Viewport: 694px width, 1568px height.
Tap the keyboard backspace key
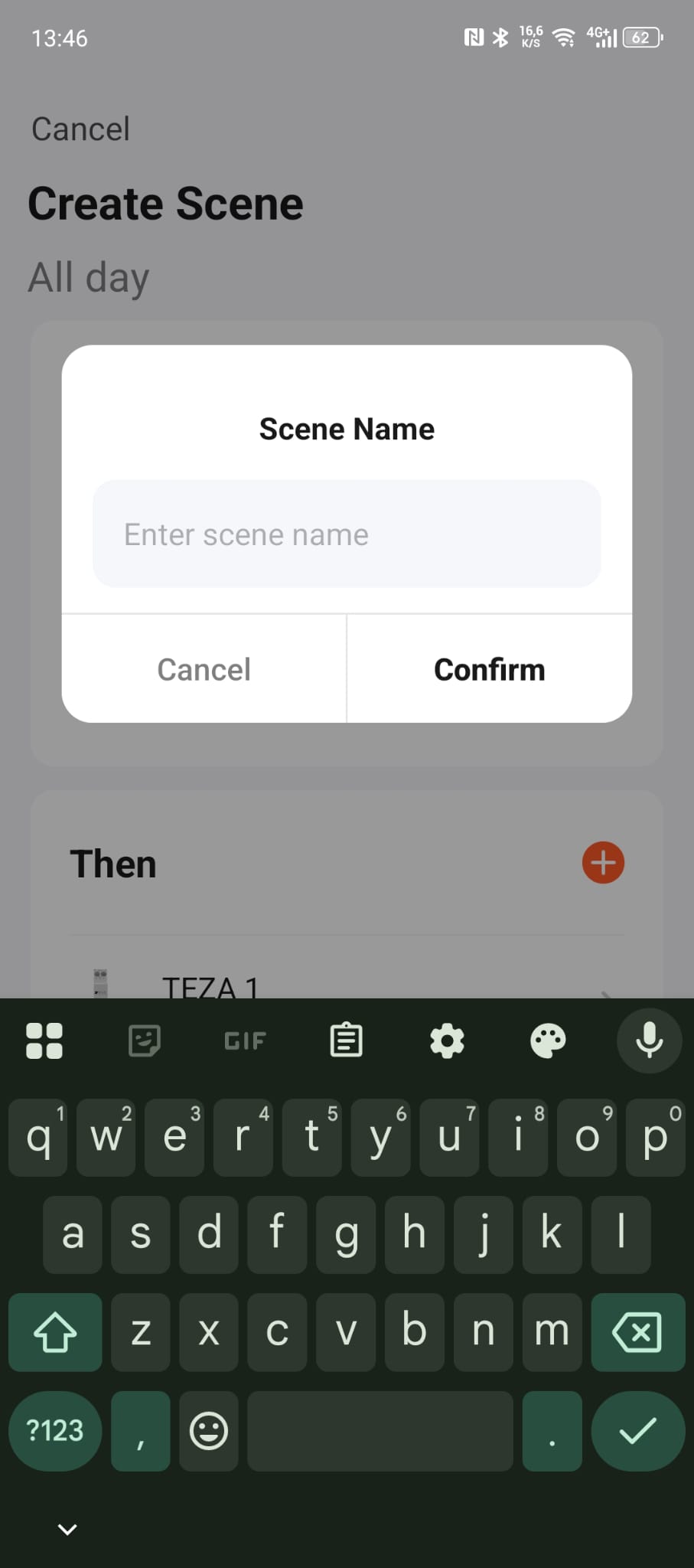pos(637,1332)
